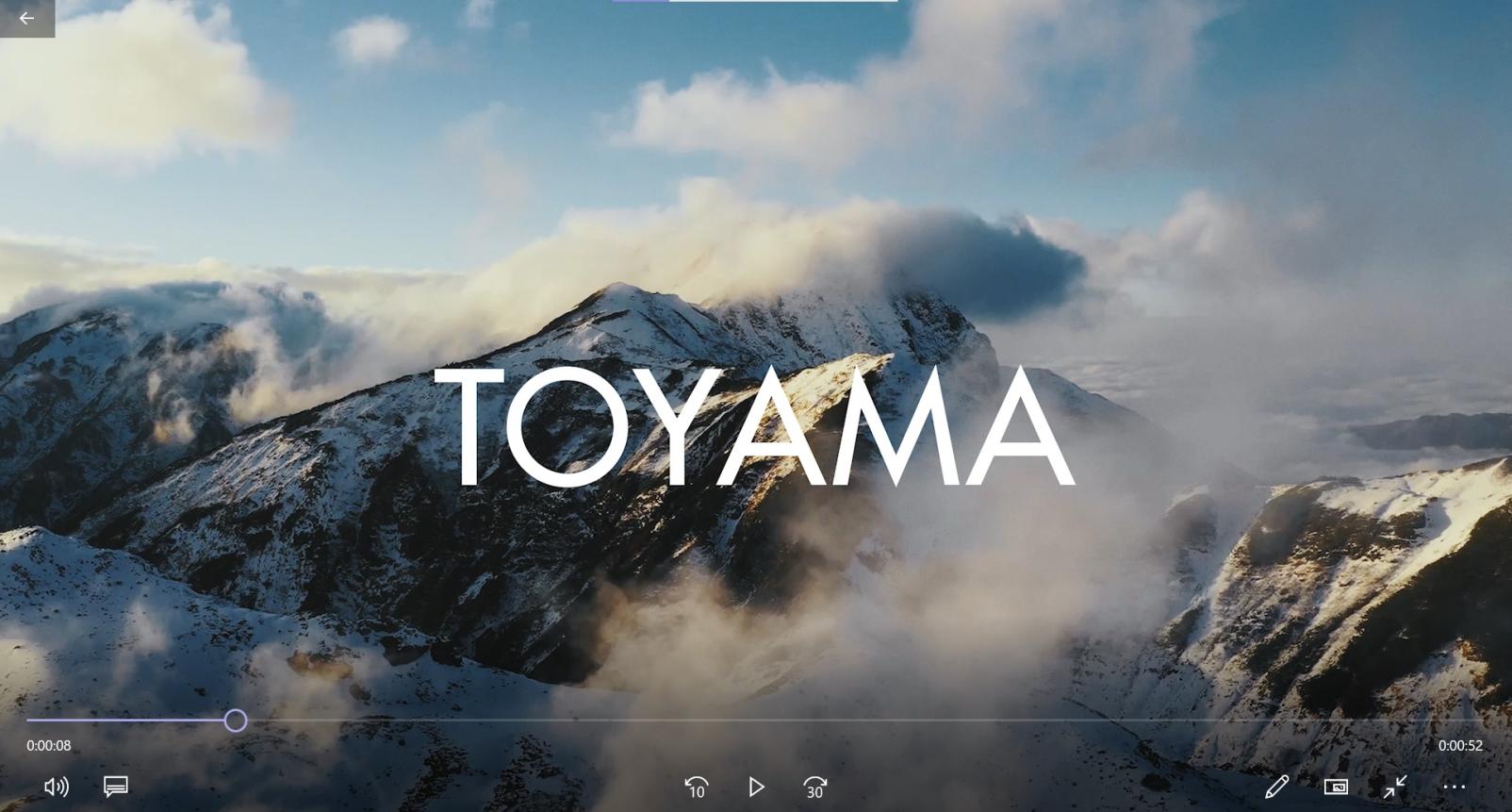Tap the back arrow to exit video
The width and height of the screenshot is (1512, 812).
26,18
